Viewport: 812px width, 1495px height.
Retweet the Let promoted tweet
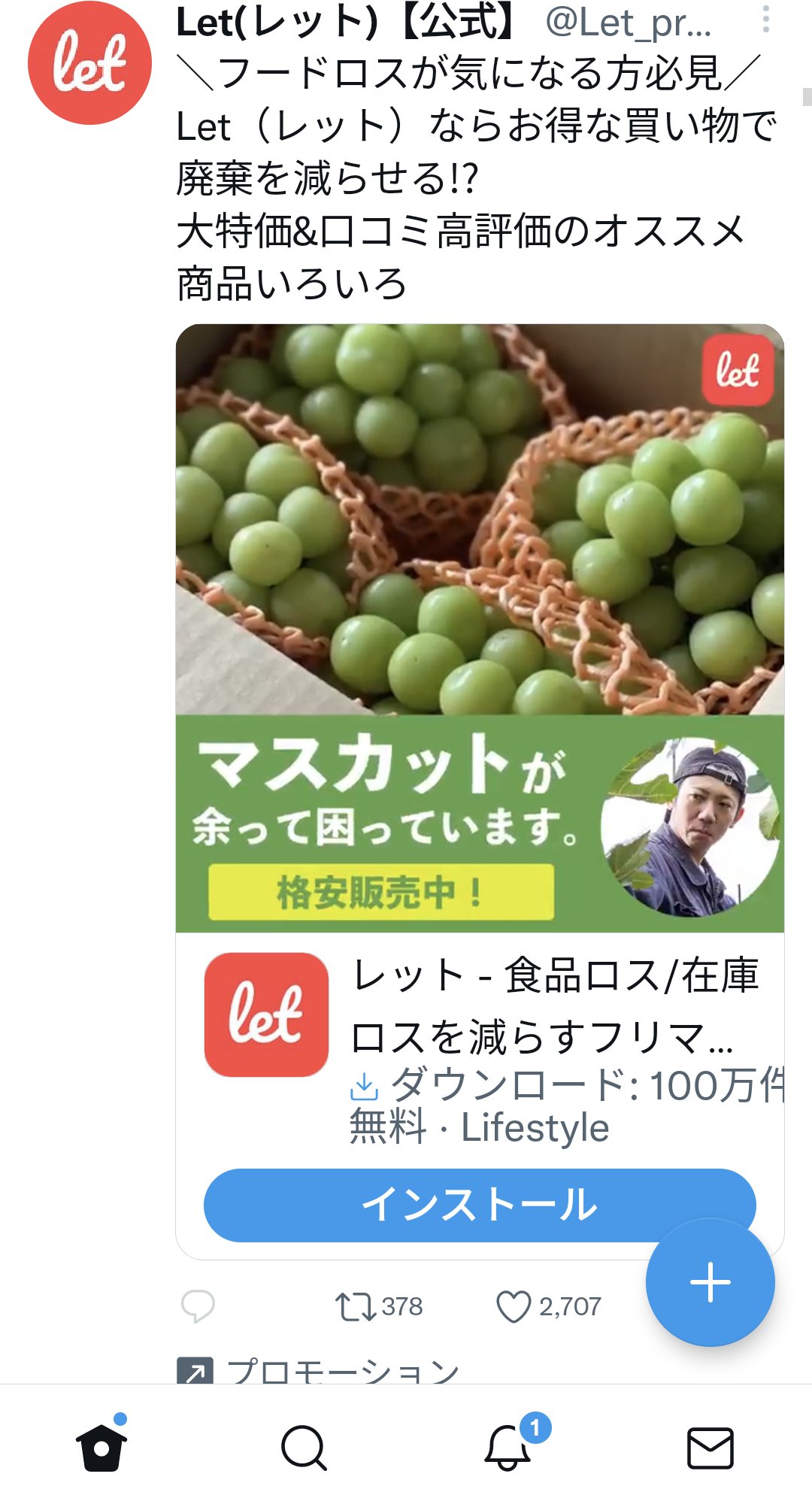(378, 1306)
